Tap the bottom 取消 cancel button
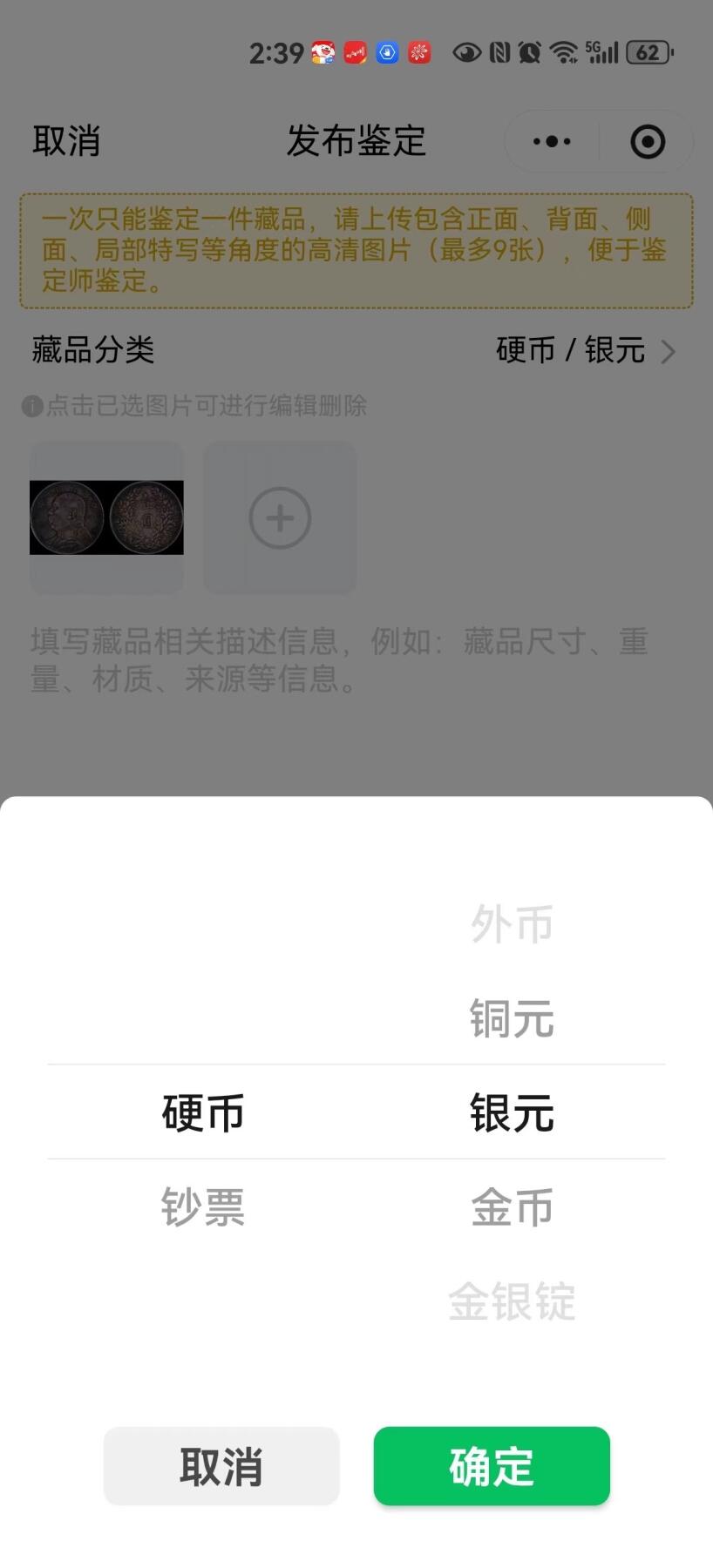This screenshot has height=1568, width=713. point(221,1466)
